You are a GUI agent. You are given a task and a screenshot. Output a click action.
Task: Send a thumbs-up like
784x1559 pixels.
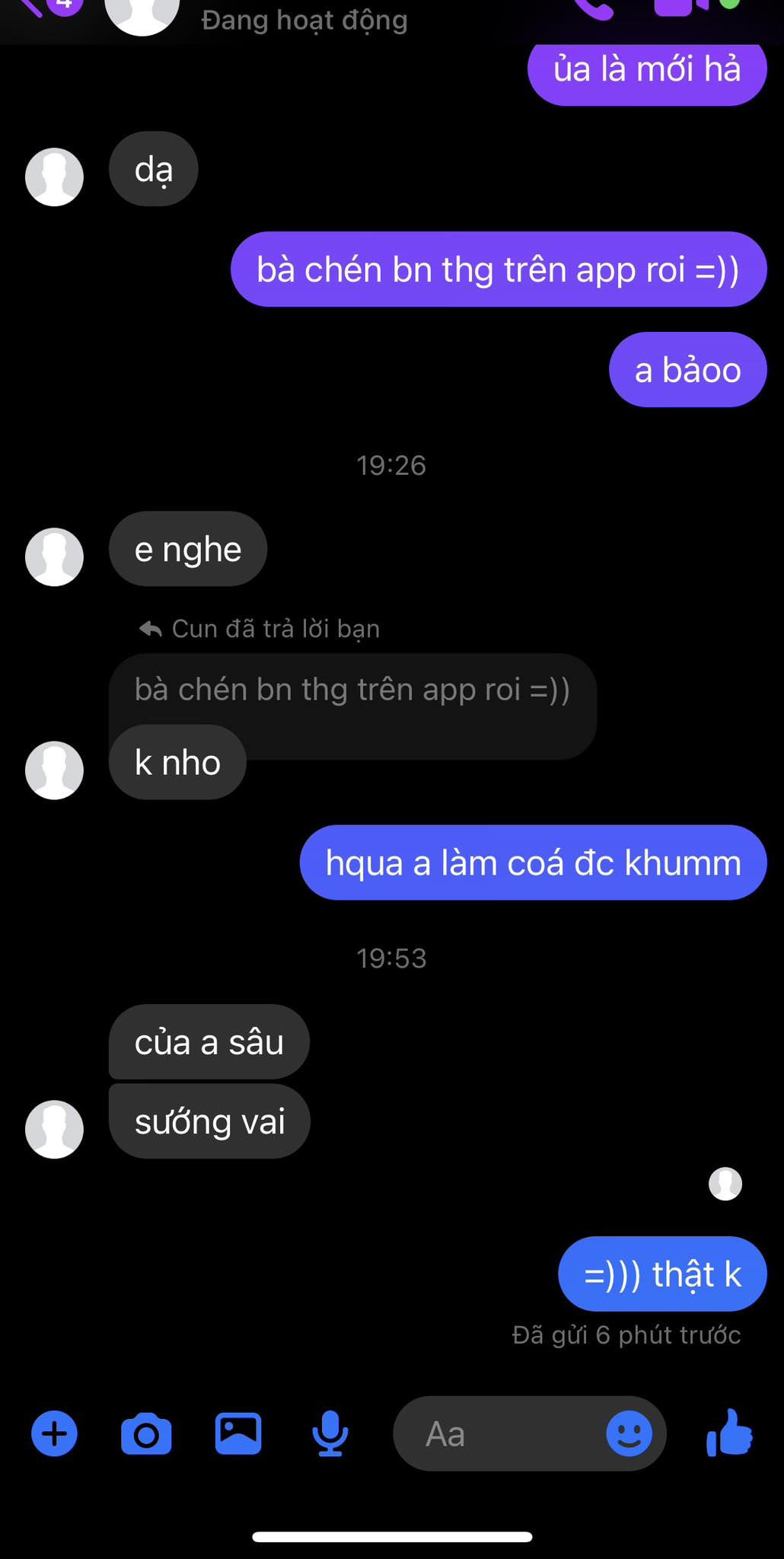729,1433
